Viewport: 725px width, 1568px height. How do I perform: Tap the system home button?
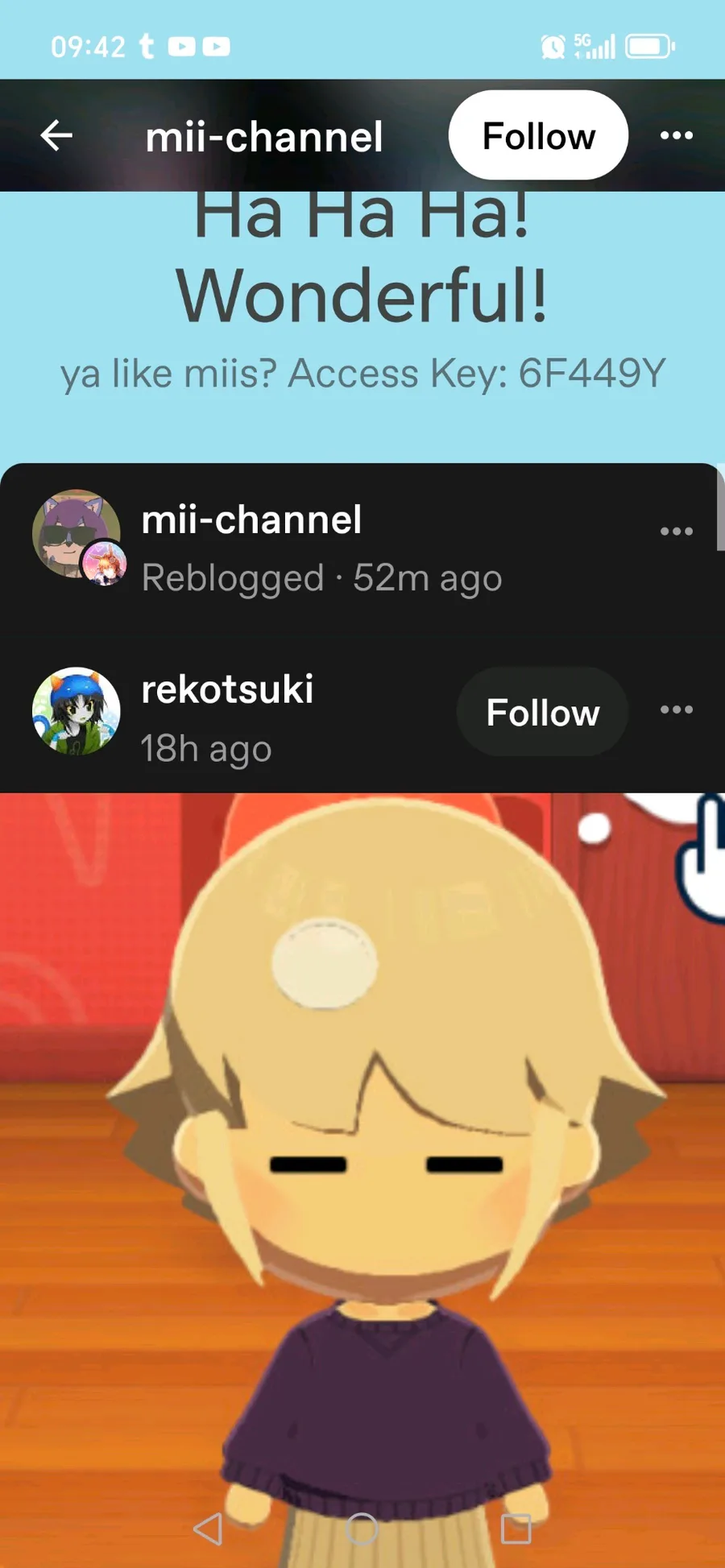click(362, 1529)
